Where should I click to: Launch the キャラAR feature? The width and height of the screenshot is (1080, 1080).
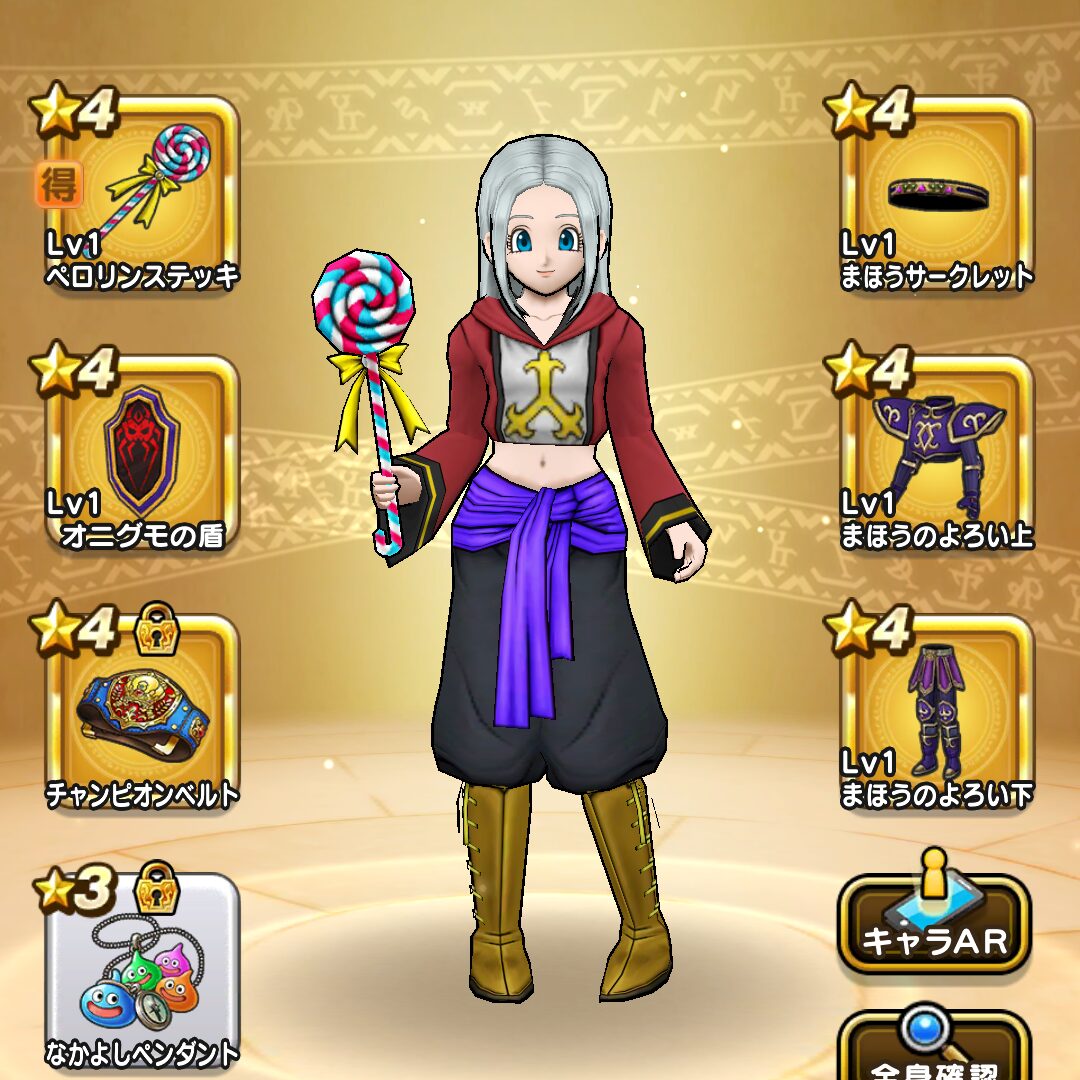(934, 925)
